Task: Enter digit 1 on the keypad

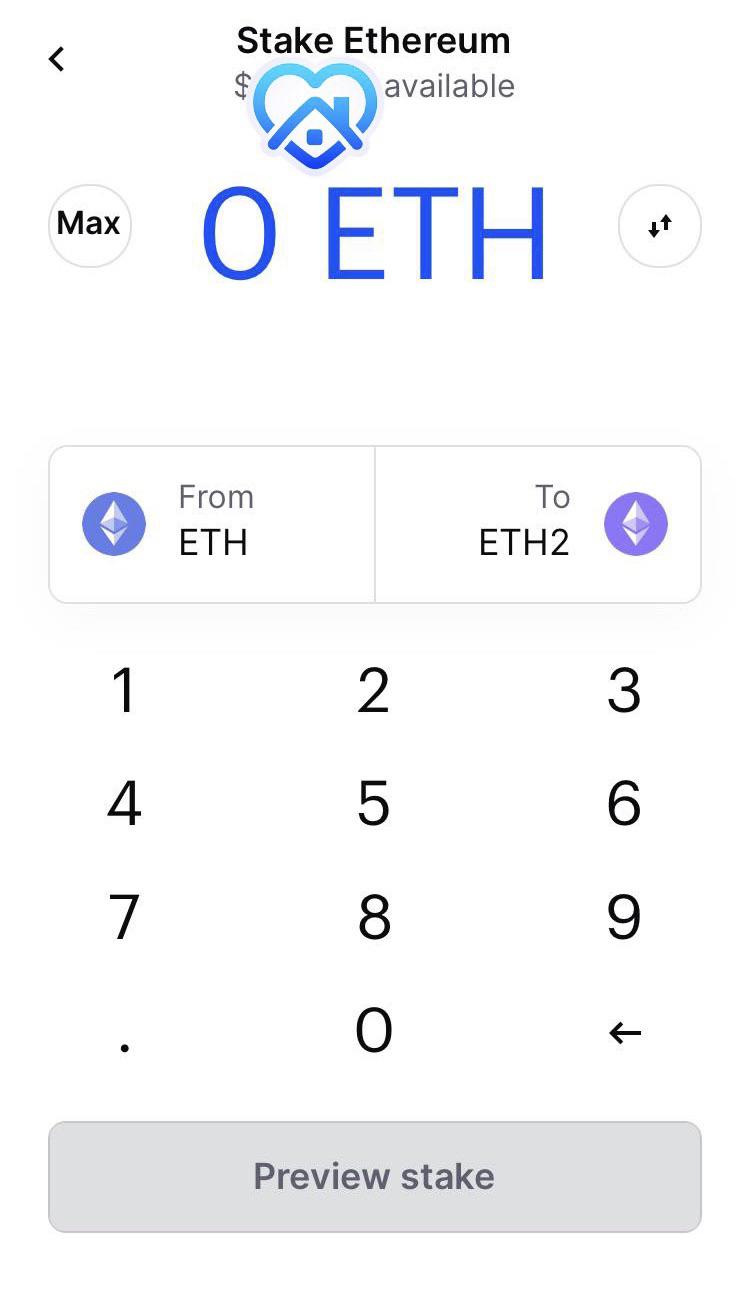Action: point(124,691)
